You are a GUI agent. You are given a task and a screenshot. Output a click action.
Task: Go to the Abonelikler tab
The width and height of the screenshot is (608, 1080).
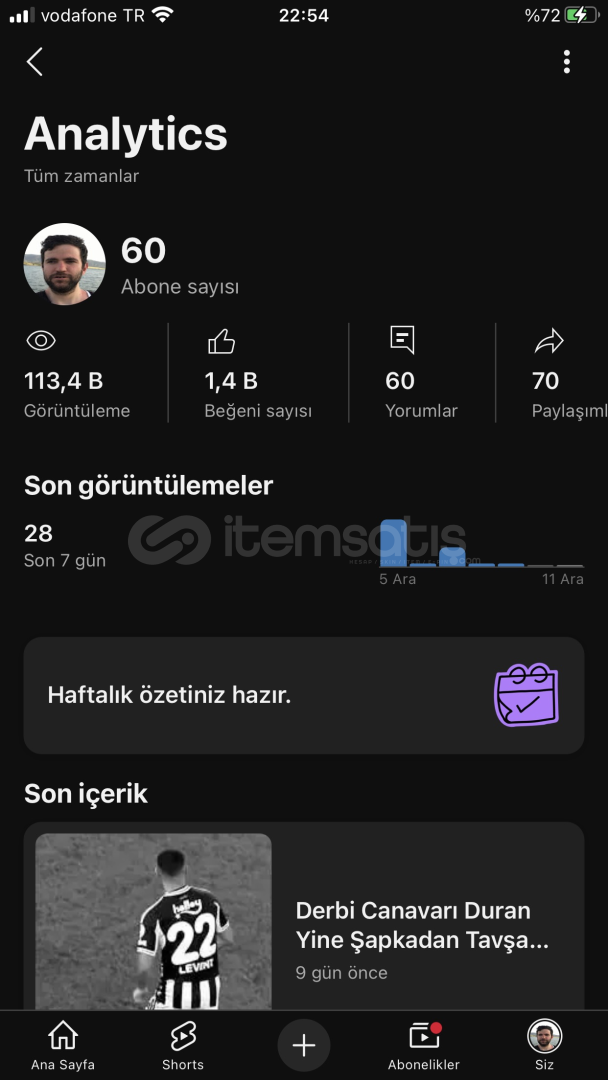[424, 1045]
